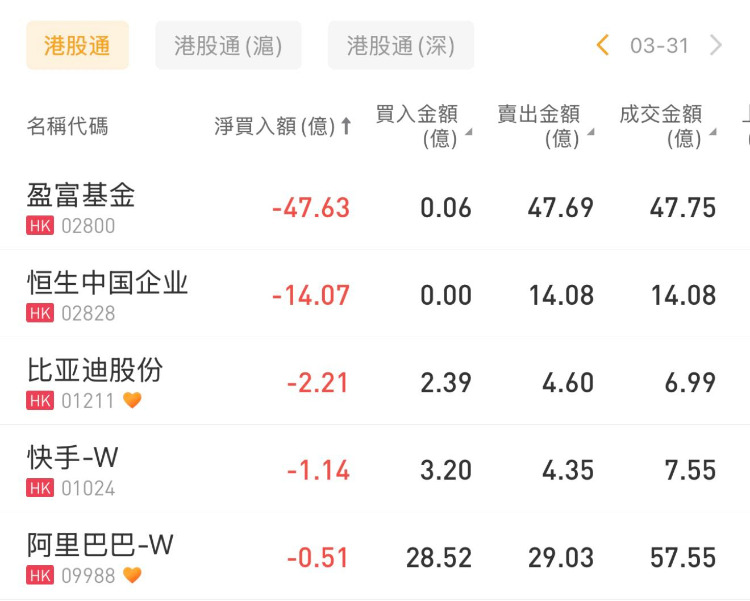This screenshot has width=750, height=601.
Task: Switch to 港股通 (滬) tab
Action: coord(228,46)
